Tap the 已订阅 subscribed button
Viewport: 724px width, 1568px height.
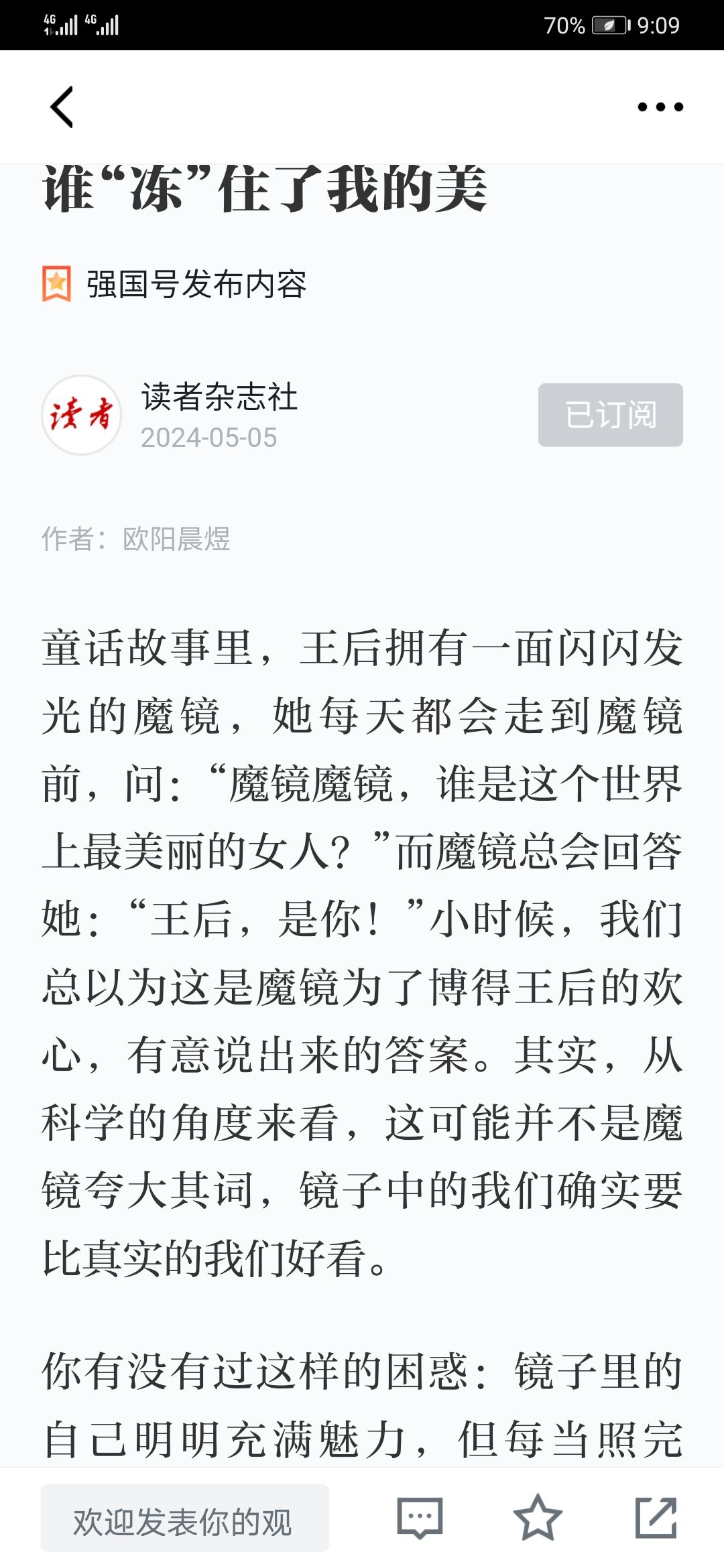[x=611, y=415]
